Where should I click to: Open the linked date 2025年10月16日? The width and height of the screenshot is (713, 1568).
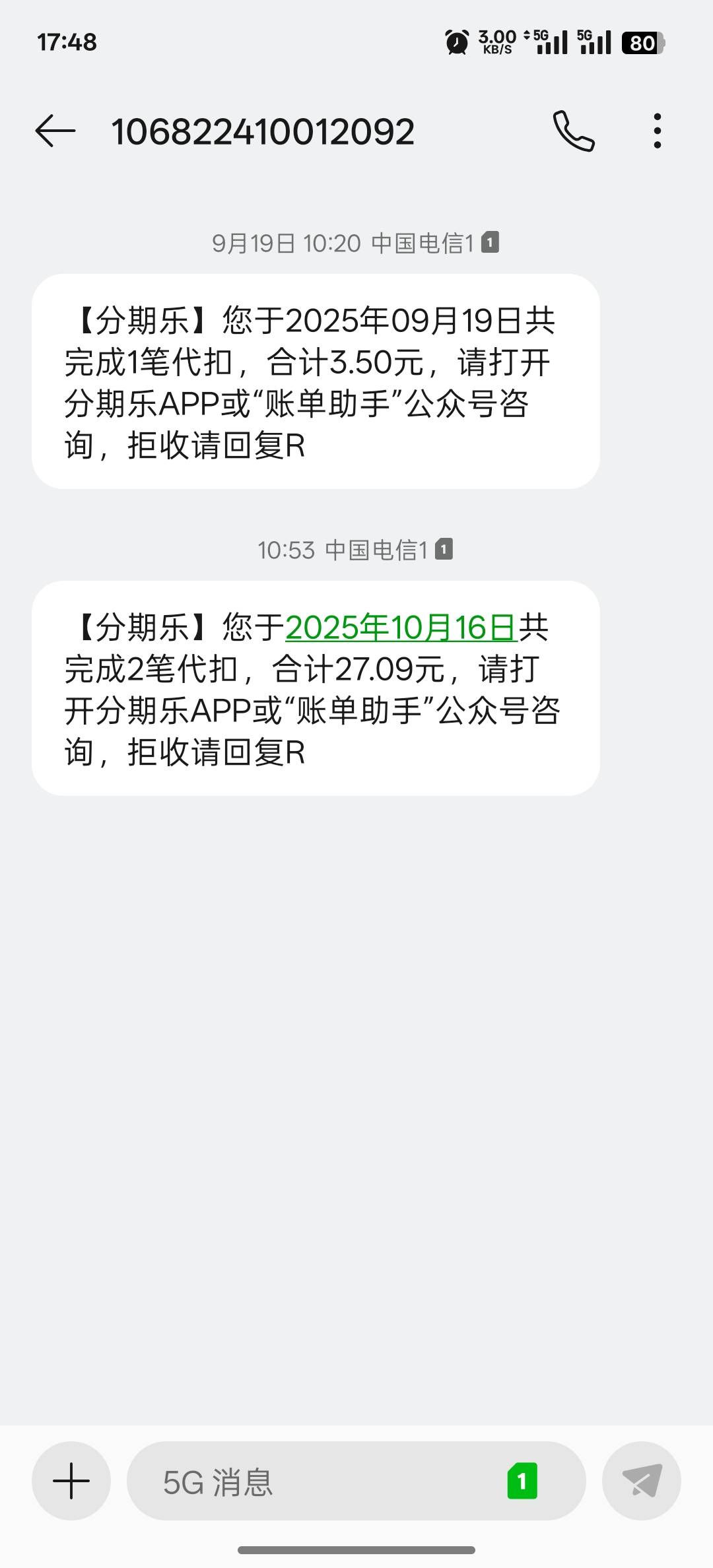click(400, 627)
